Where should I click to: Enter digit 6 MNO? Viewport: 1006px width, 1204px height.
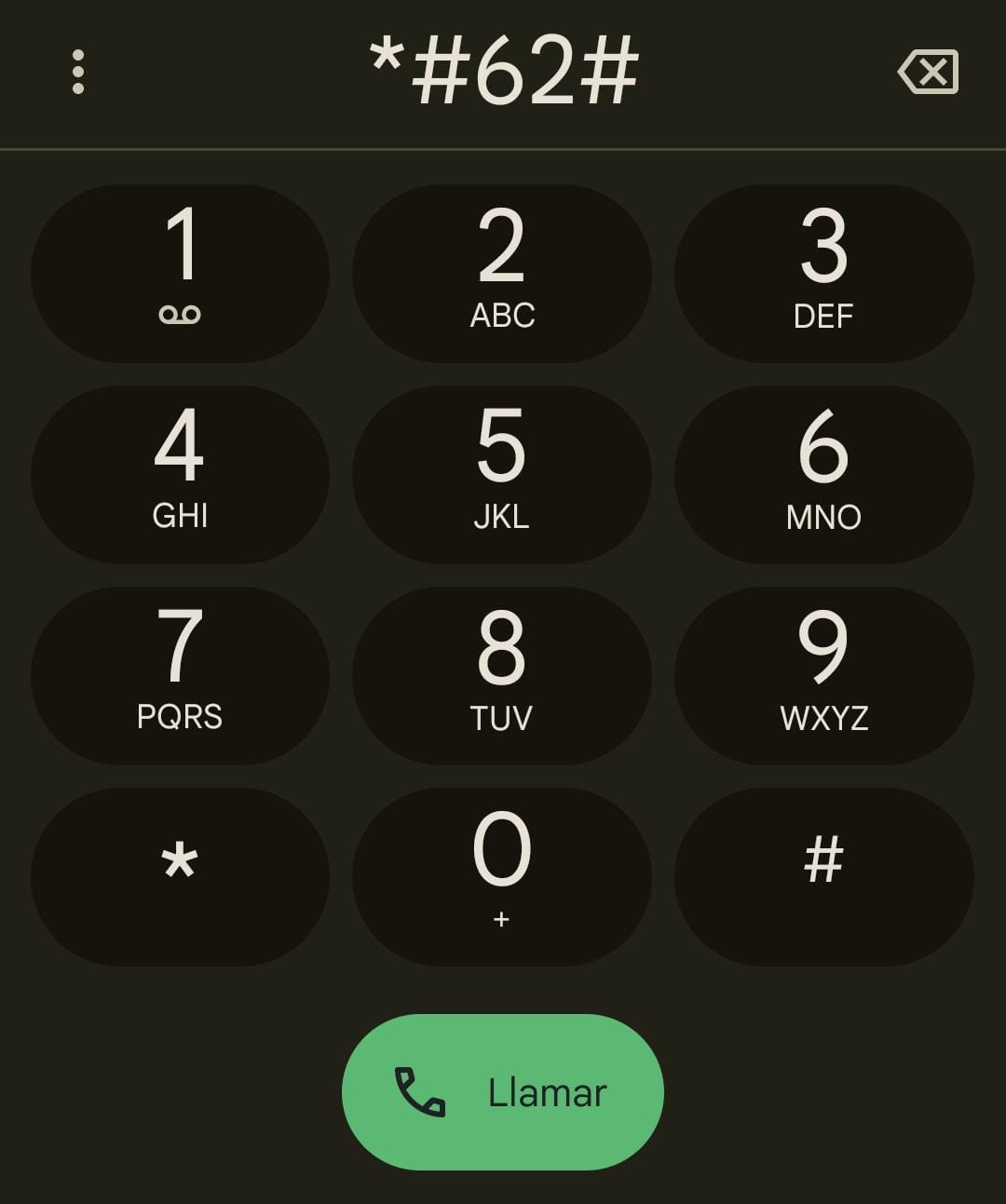click(x=823, y=474)
